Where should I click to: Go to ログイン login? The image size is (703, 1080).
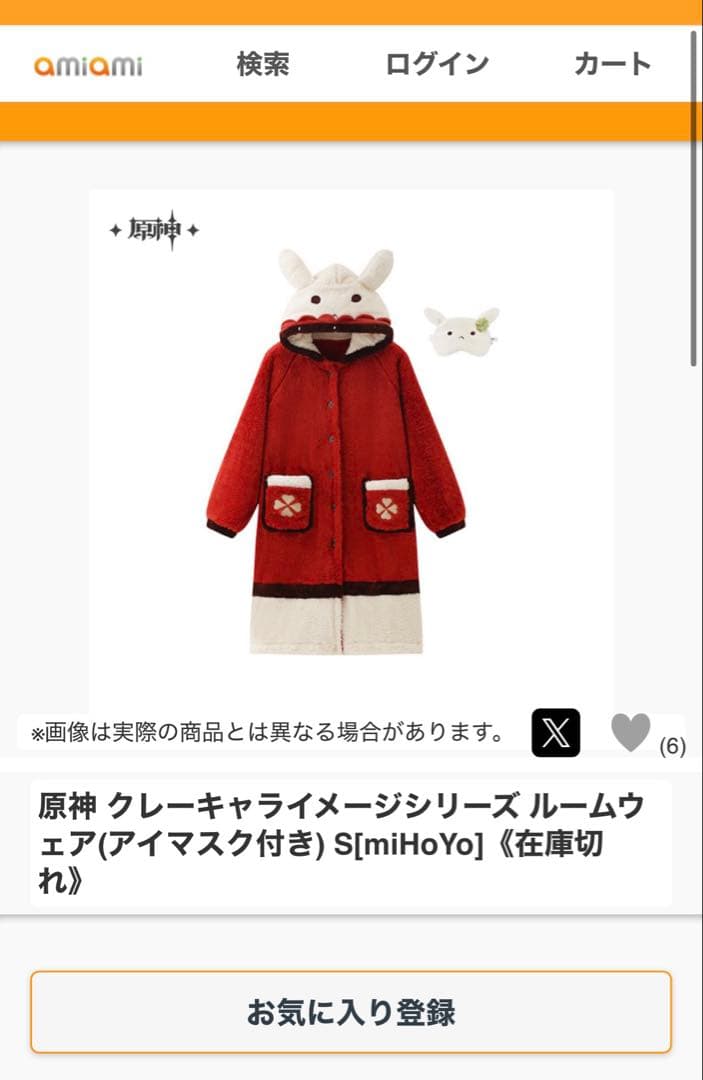pyautogui.click(x=437, y=65)
